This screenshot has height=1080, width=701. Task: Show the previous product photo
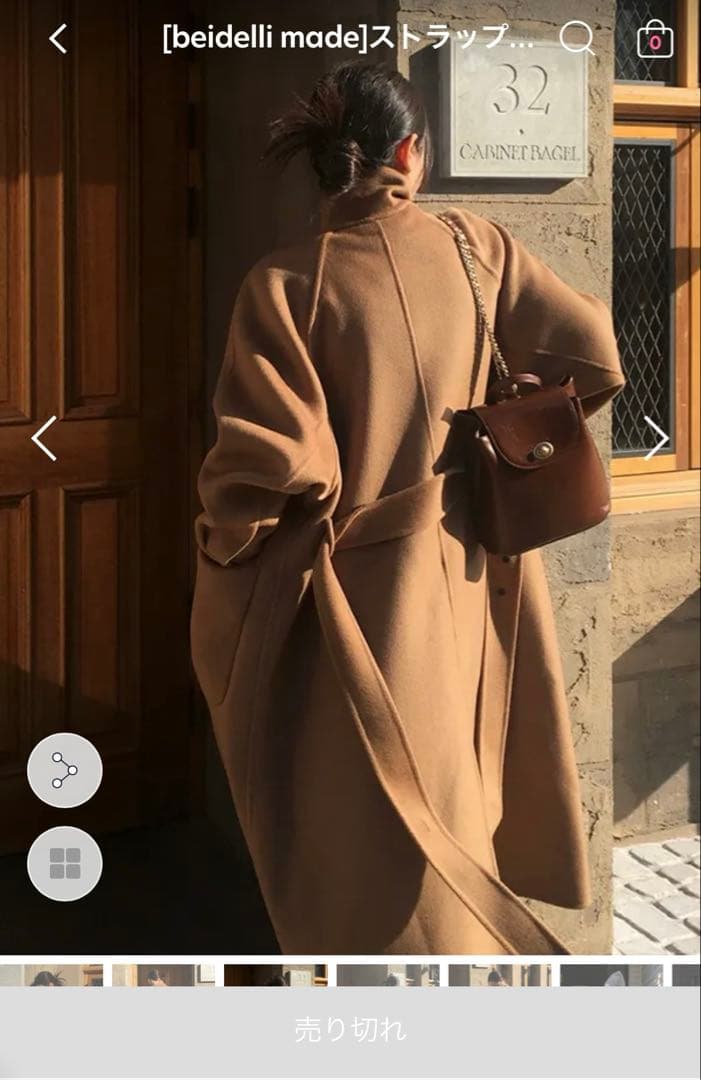pyautogui.click(x=44, y=438)
